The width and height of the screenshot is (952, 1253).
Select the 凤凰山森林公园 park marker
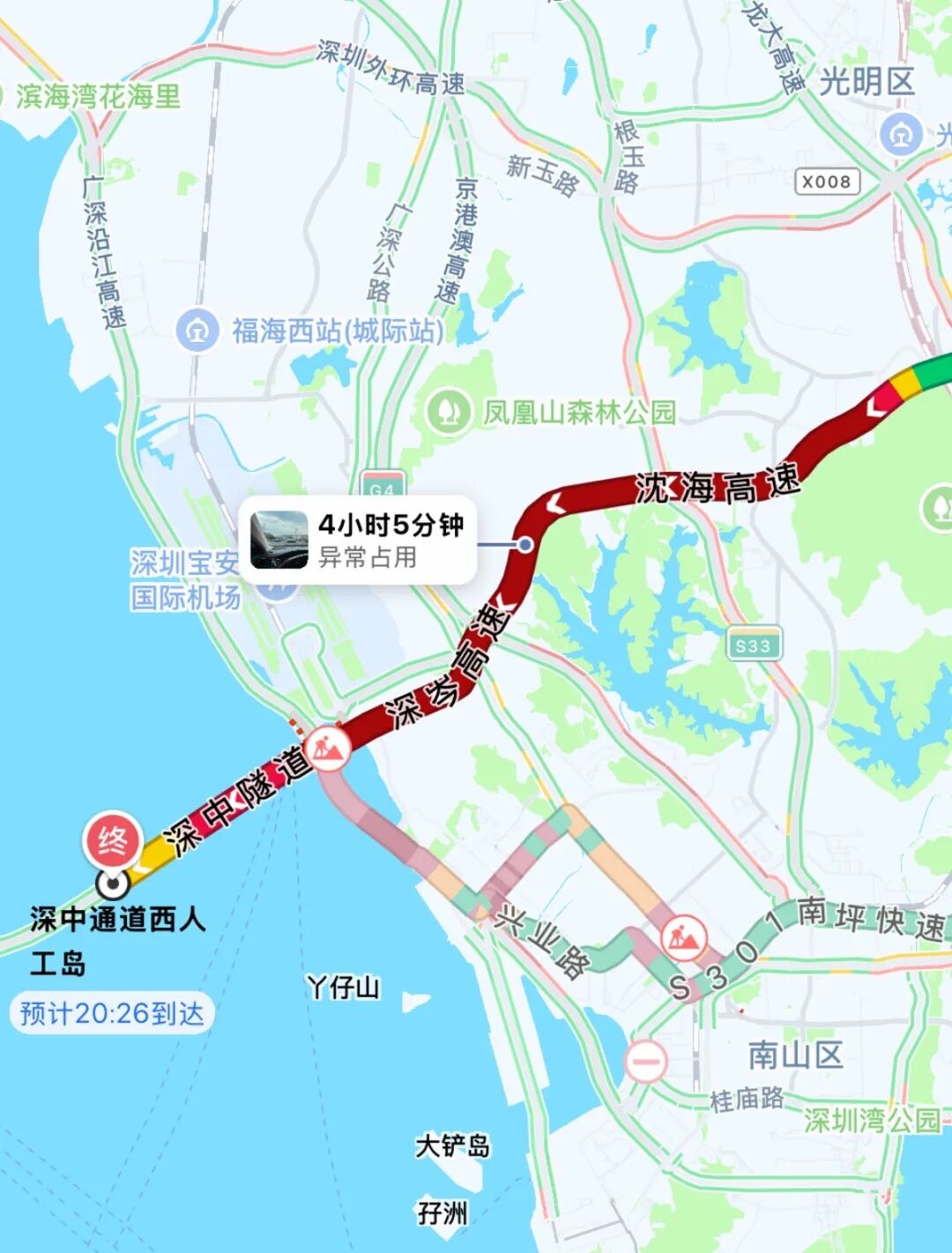tap(449, 411)
